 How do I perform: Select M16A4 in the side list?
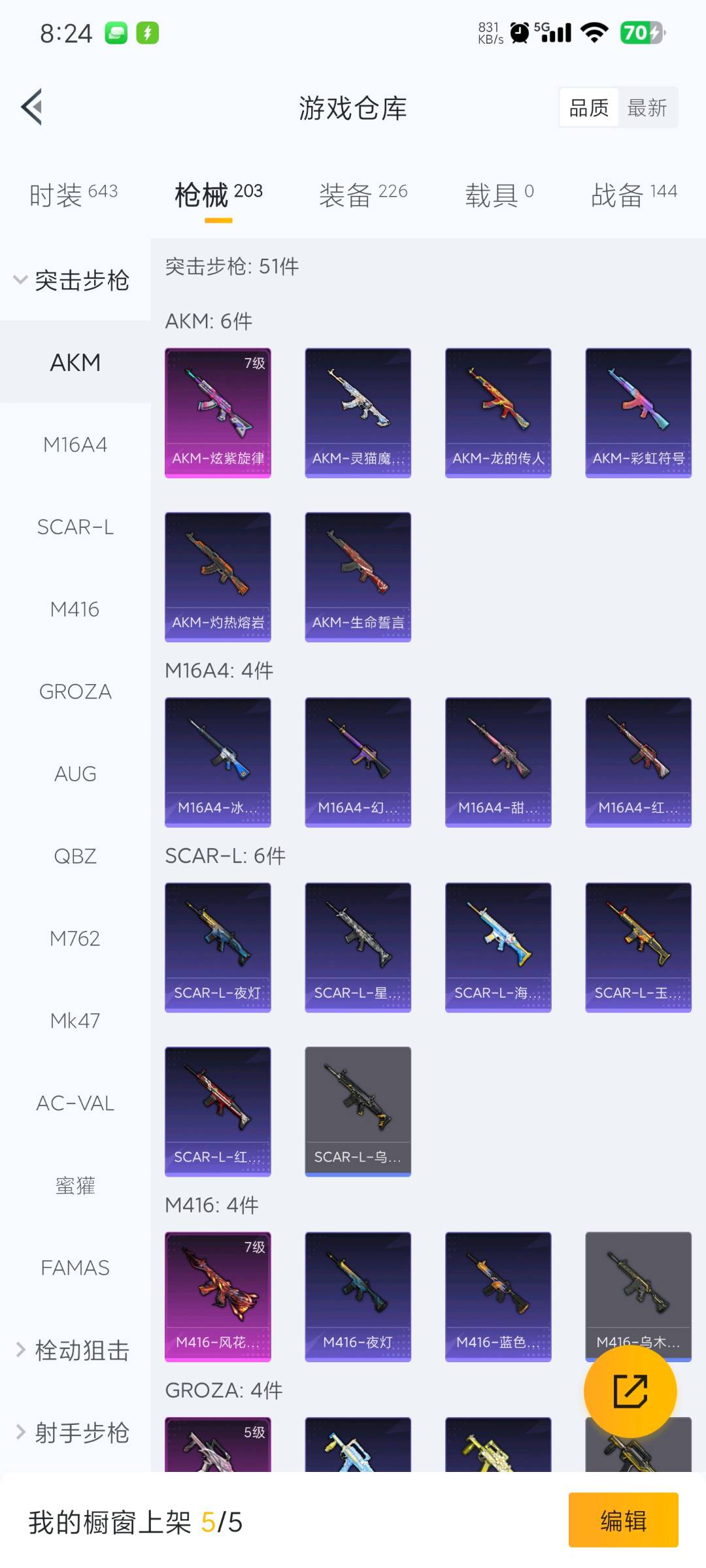75,445
